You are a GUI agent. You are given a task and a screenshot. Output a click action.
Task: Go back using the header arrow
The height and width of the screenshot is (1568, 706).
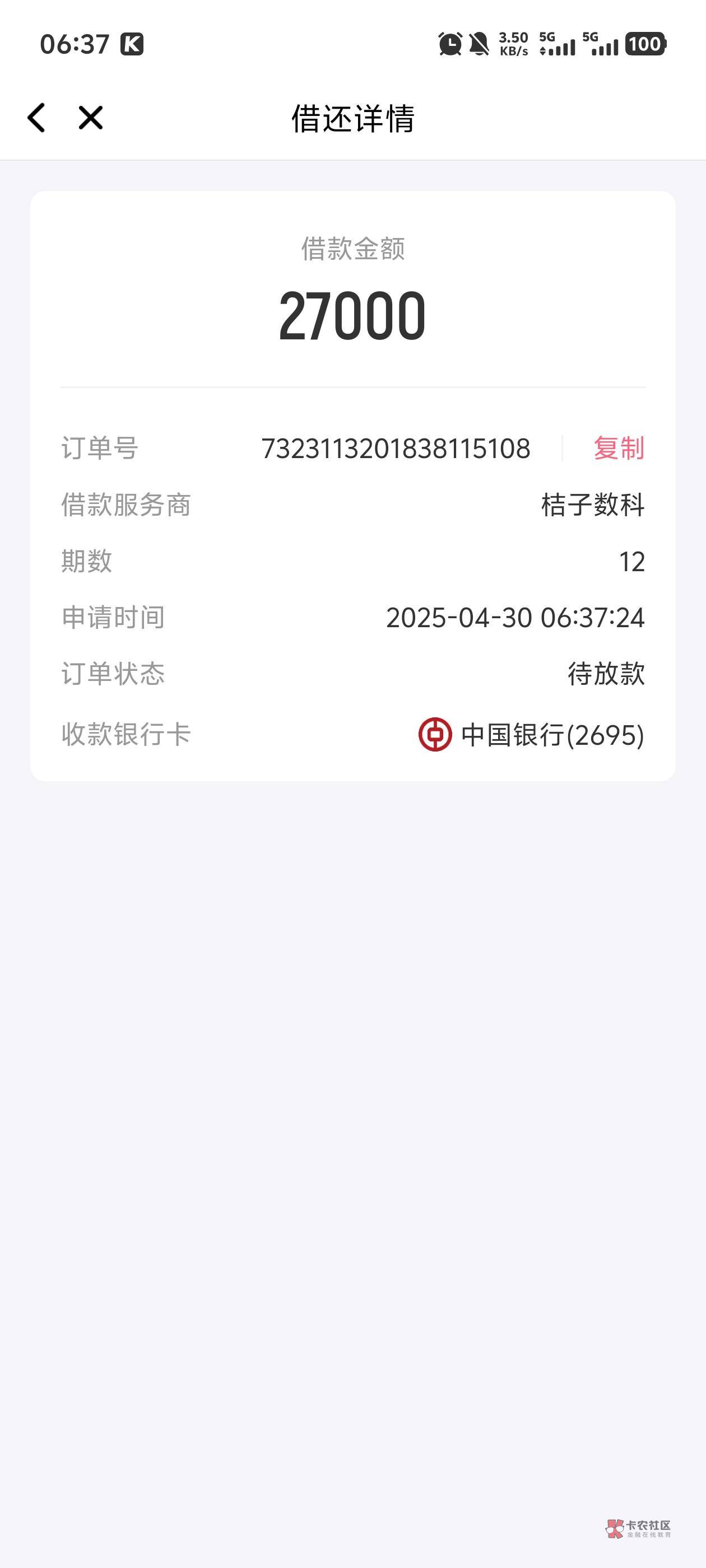tap(36, 118)
